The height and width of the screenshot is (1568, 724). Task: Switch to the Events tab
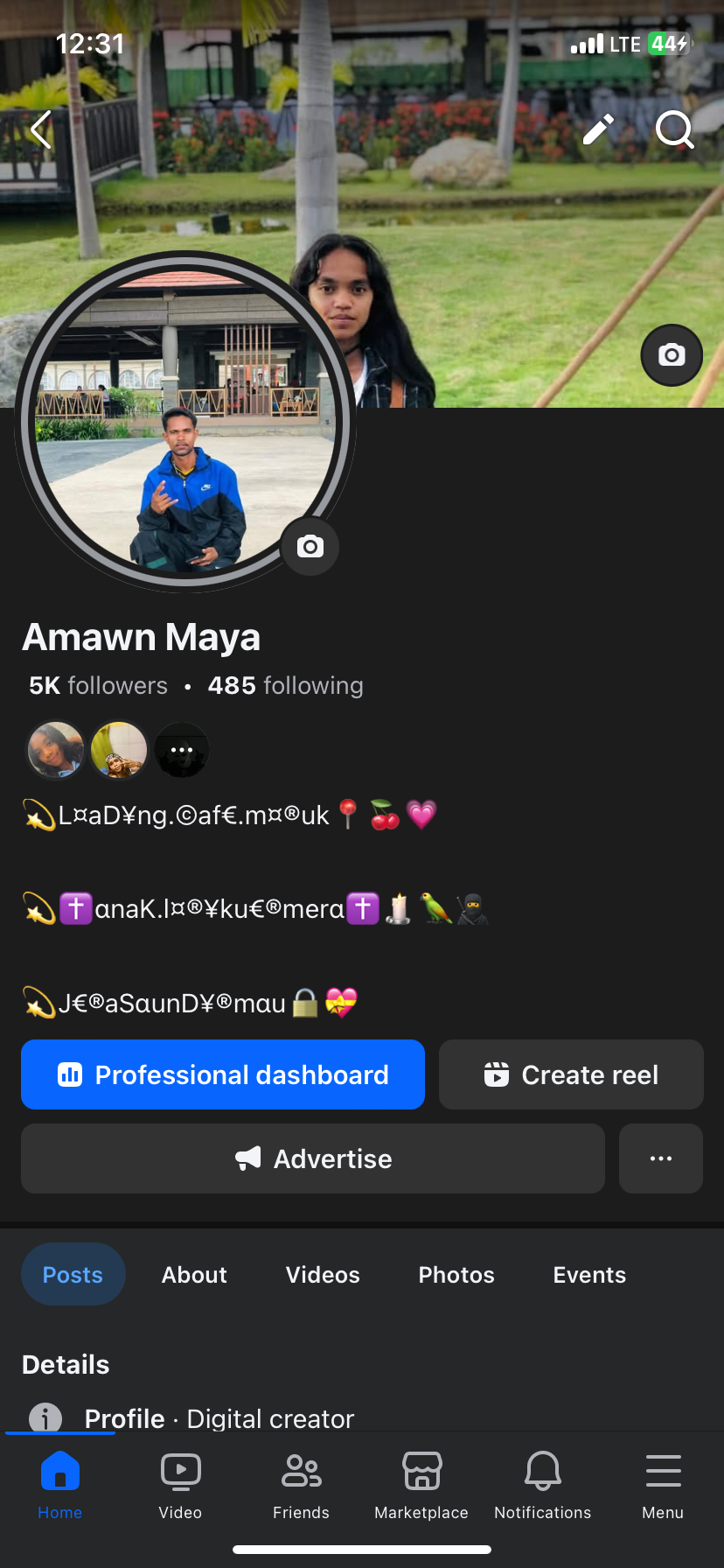[589, 1275]
